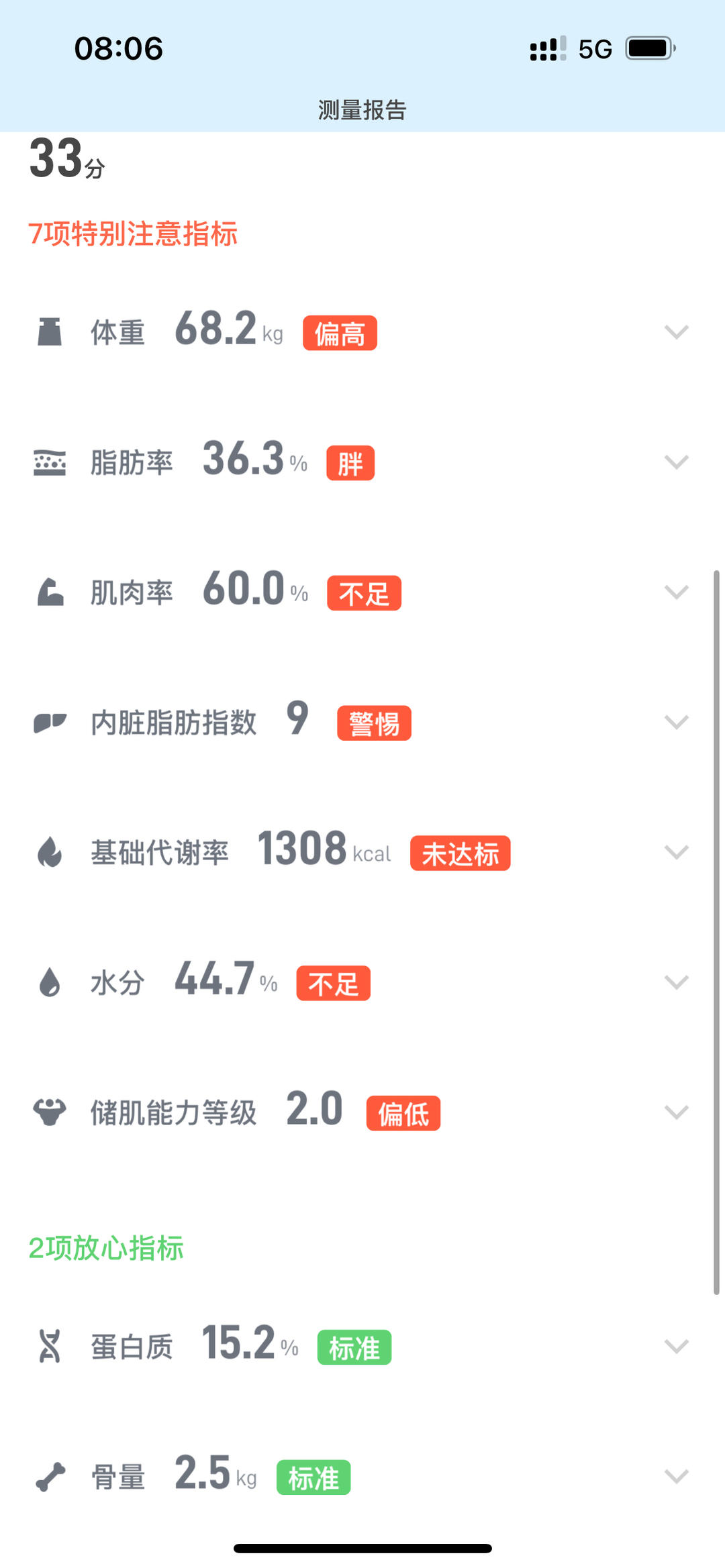725x1568 pixels.
Task: Open 基础代谢率 1308 kcal details
Action: tap(676, 853)
